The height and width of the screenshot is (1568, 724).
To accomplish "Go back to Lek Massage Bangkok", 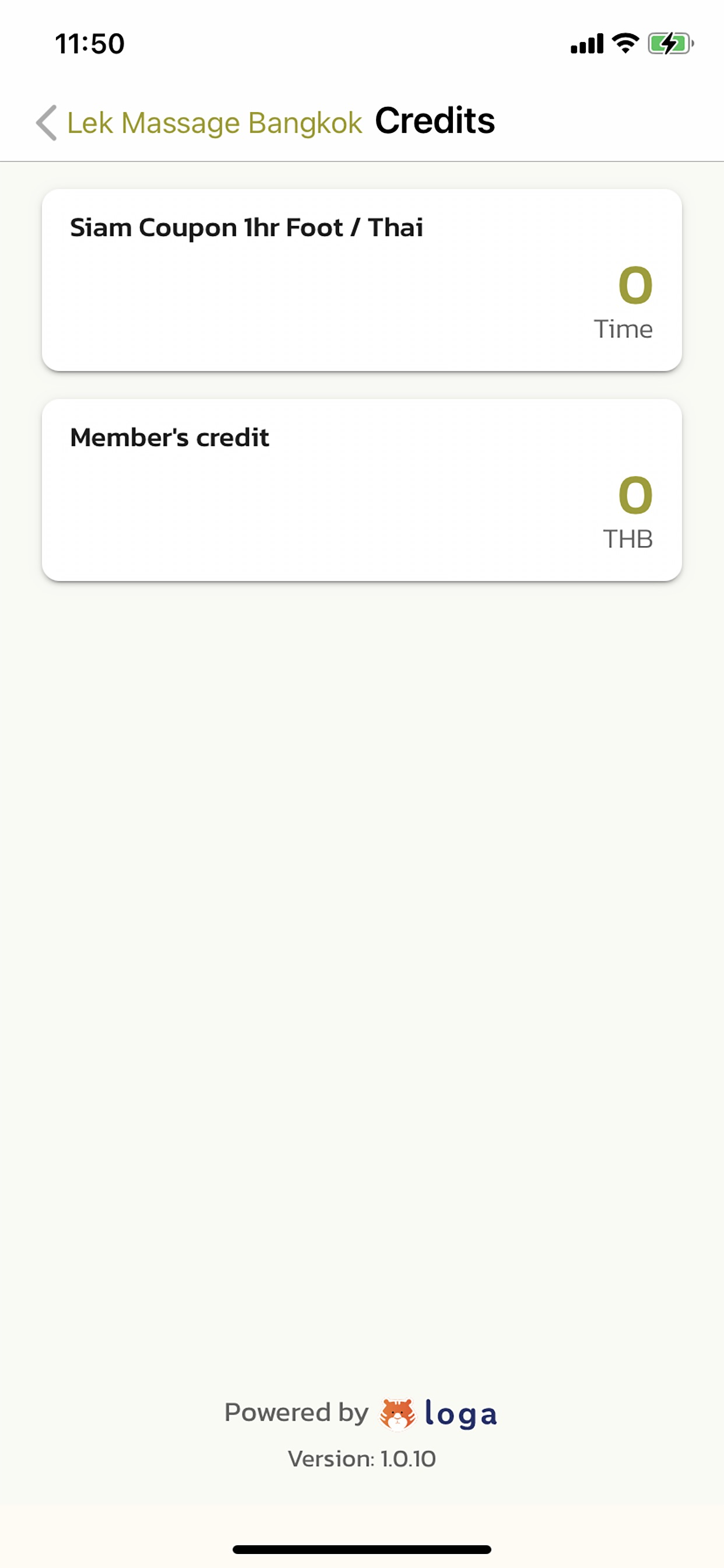I will coord(198,123).
